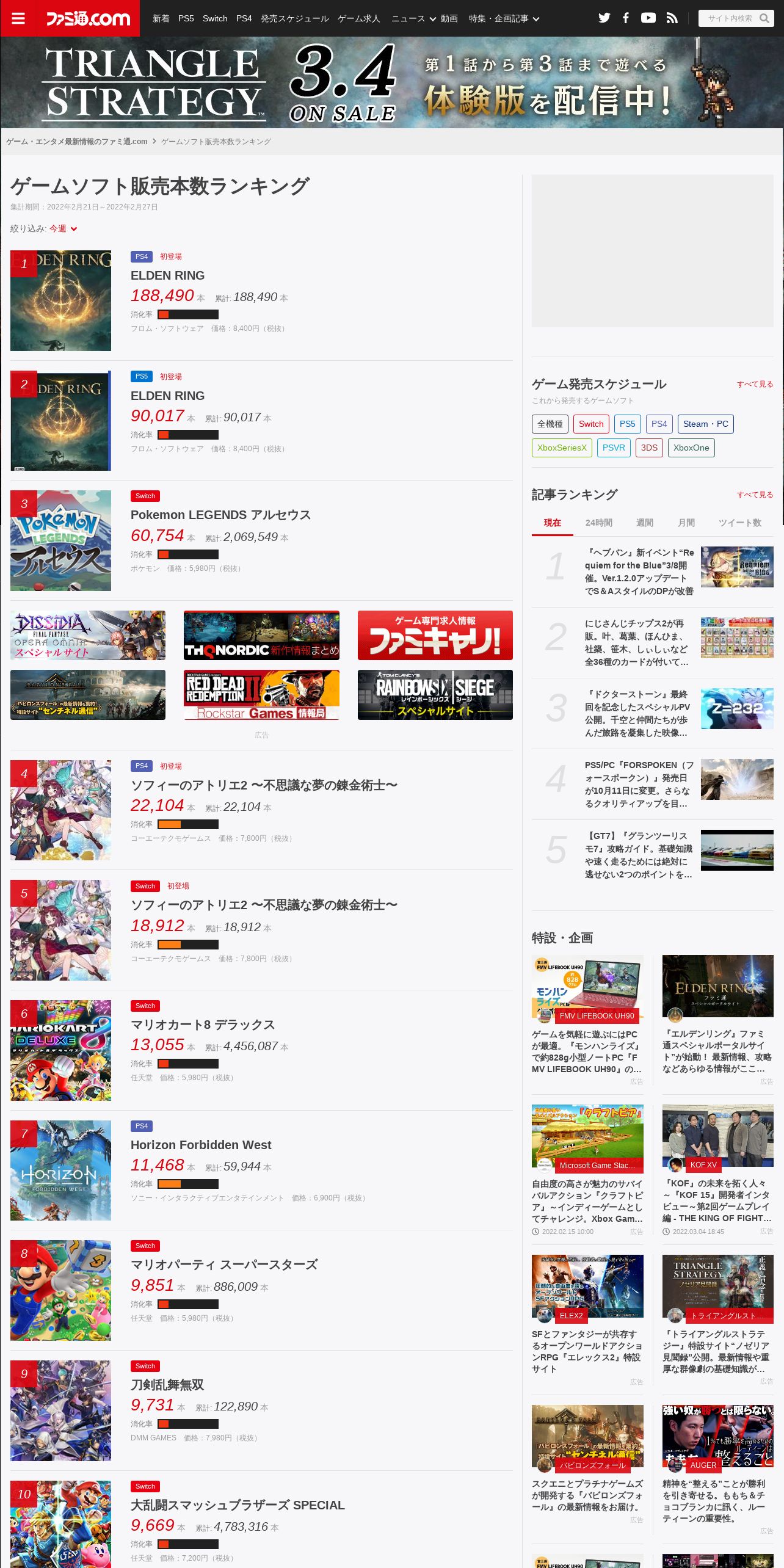Open the KOF XV developer interview feature
The width and height of the screenshot is (784, 1568).
pos(717,1200)
